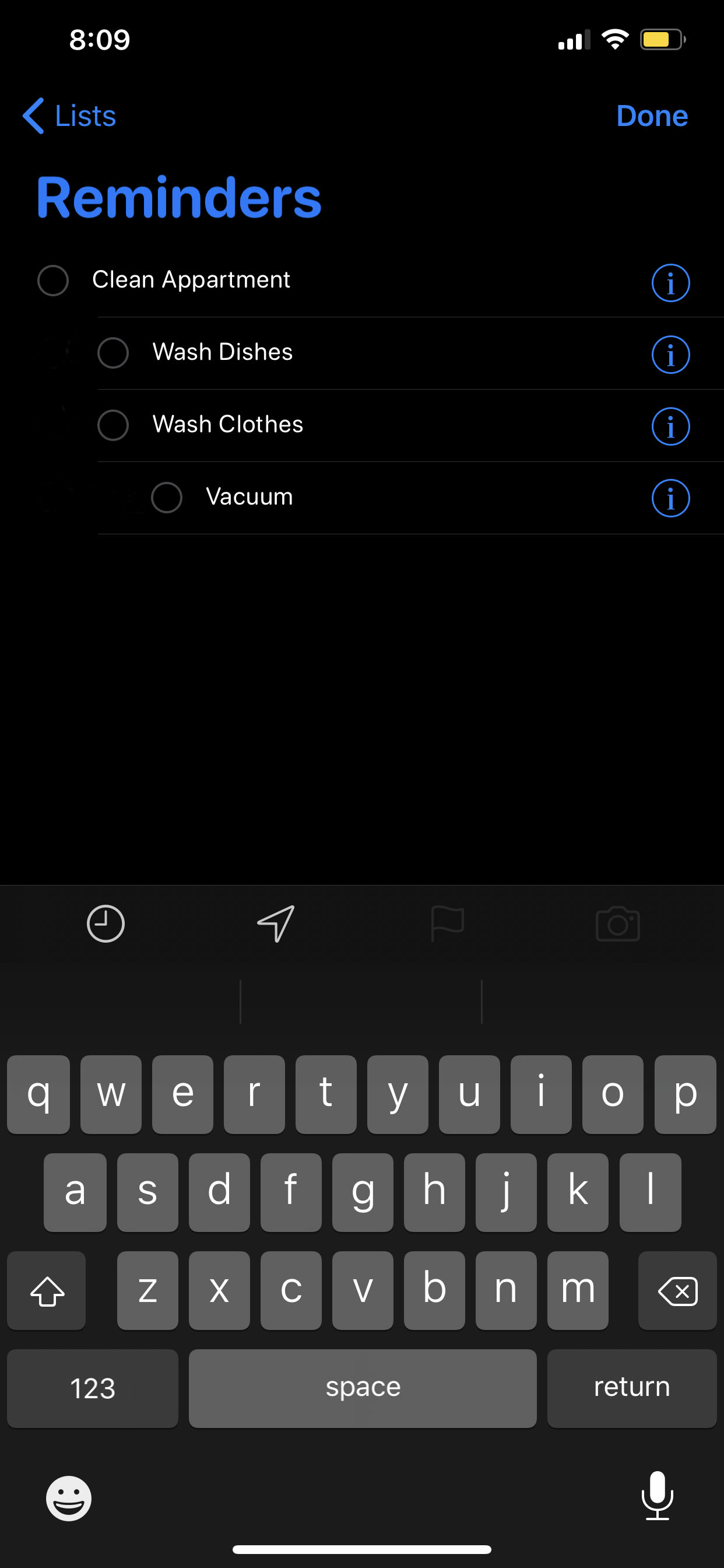Check off the Wash Clothes reminder
The image size is (724, 1568).
[113, 425]
